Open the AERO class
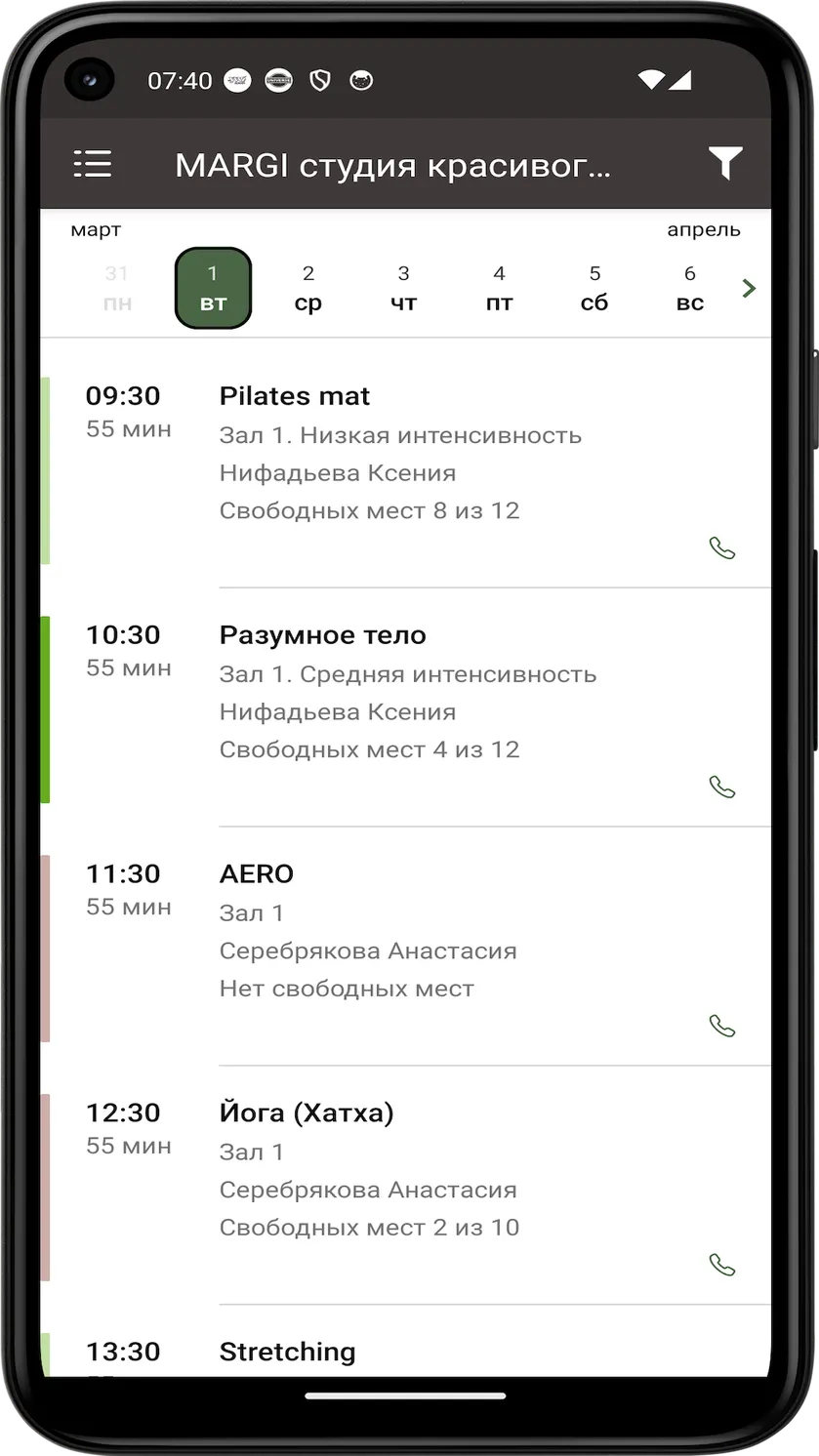This screenshot has width=819, height=1456. coord(405,949)
